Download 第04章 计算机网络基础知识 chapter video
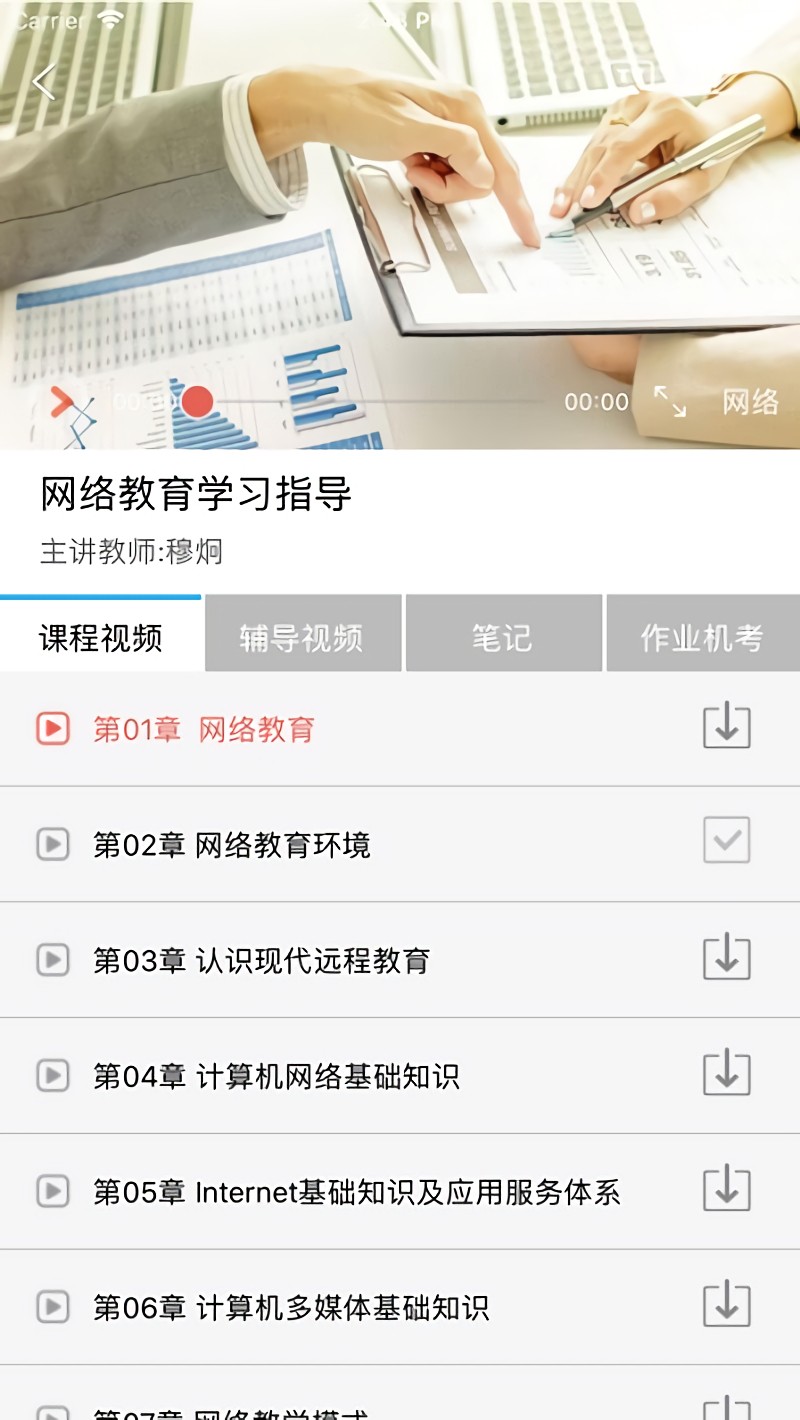 tap(726, 1075)
